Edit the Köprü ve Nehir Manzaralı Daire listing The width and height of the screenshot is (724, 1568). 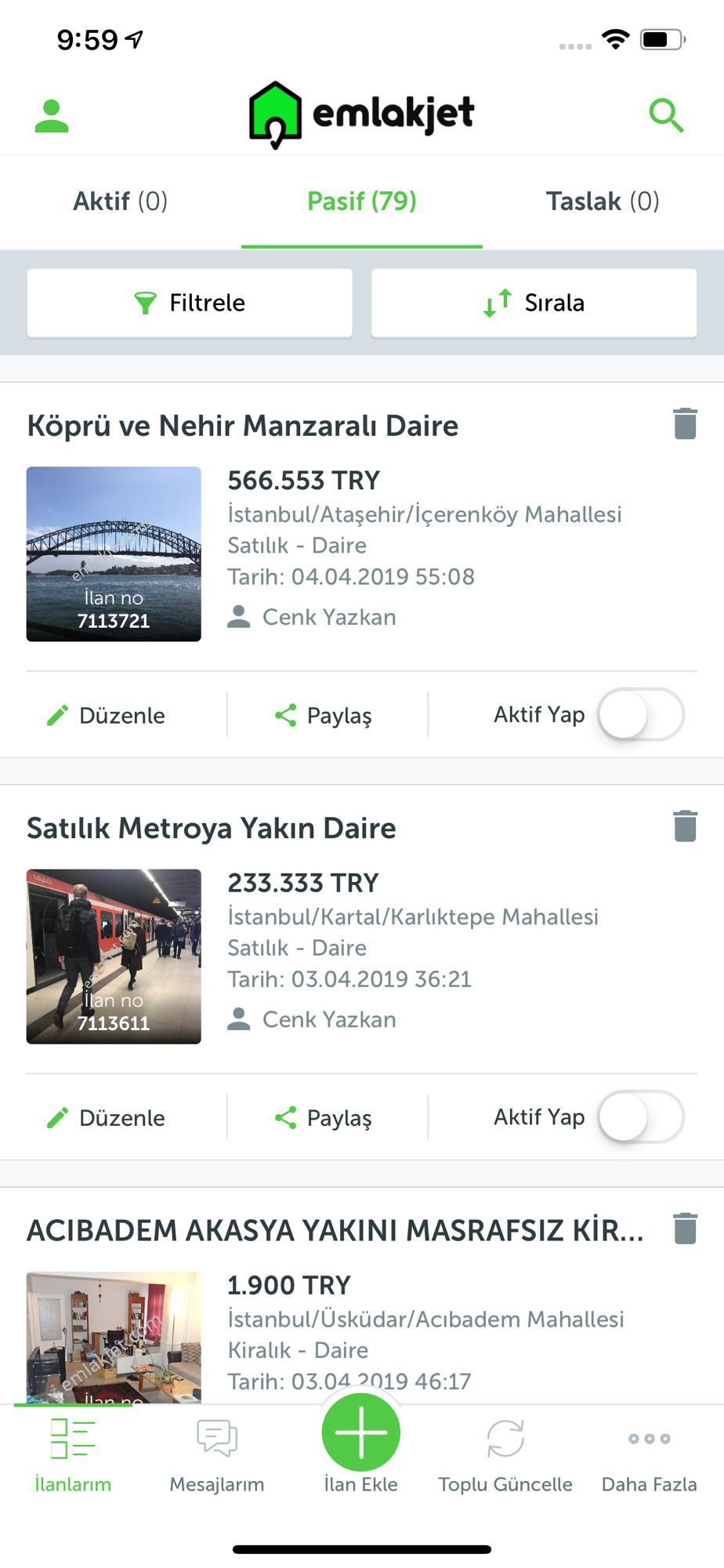point(107,715)
